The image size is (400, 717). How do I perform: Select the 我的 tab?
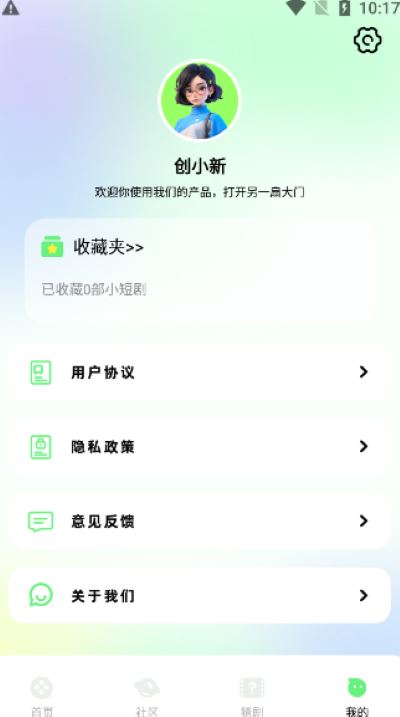(357, 696)
